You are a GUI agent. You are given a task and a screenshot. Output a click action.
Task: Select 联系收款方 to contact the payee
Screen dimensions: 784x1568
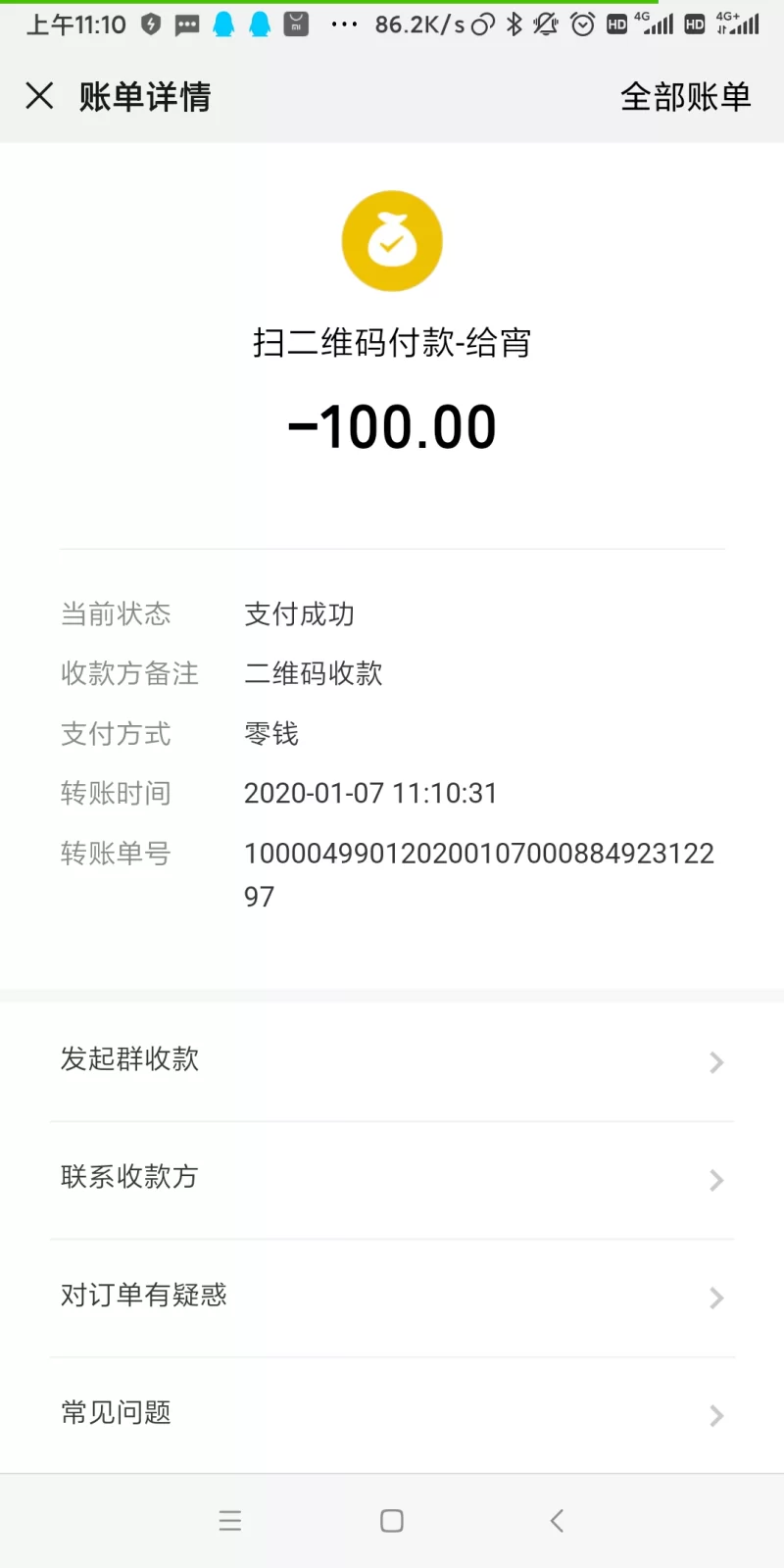[392, 1179]
